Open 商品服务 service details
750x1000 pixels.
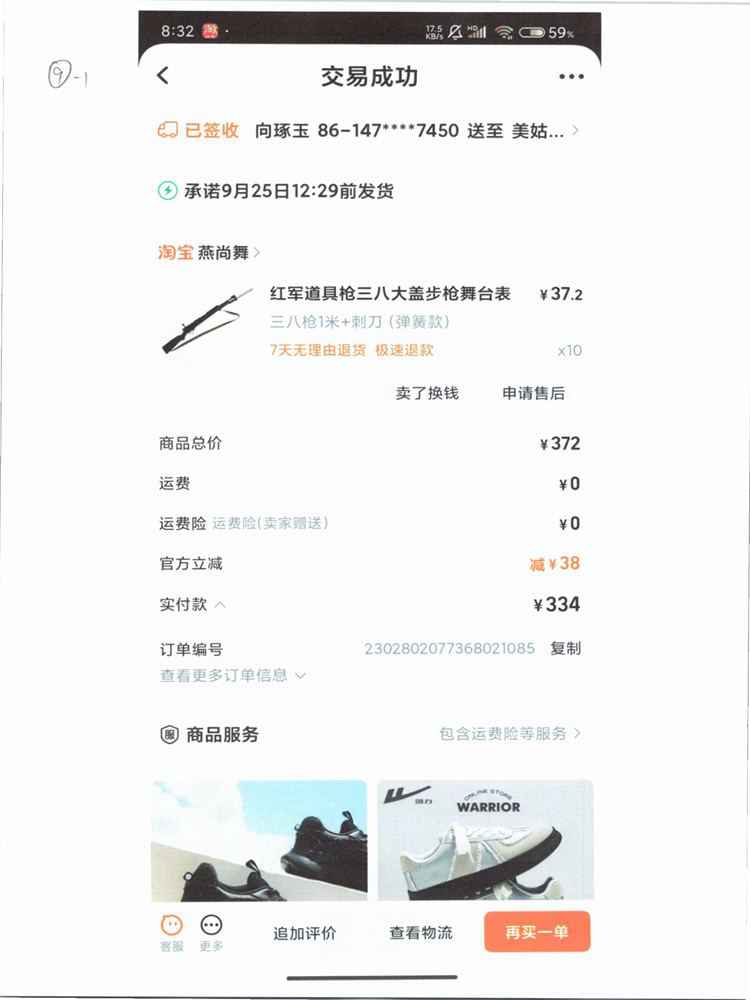click(510, 733)
